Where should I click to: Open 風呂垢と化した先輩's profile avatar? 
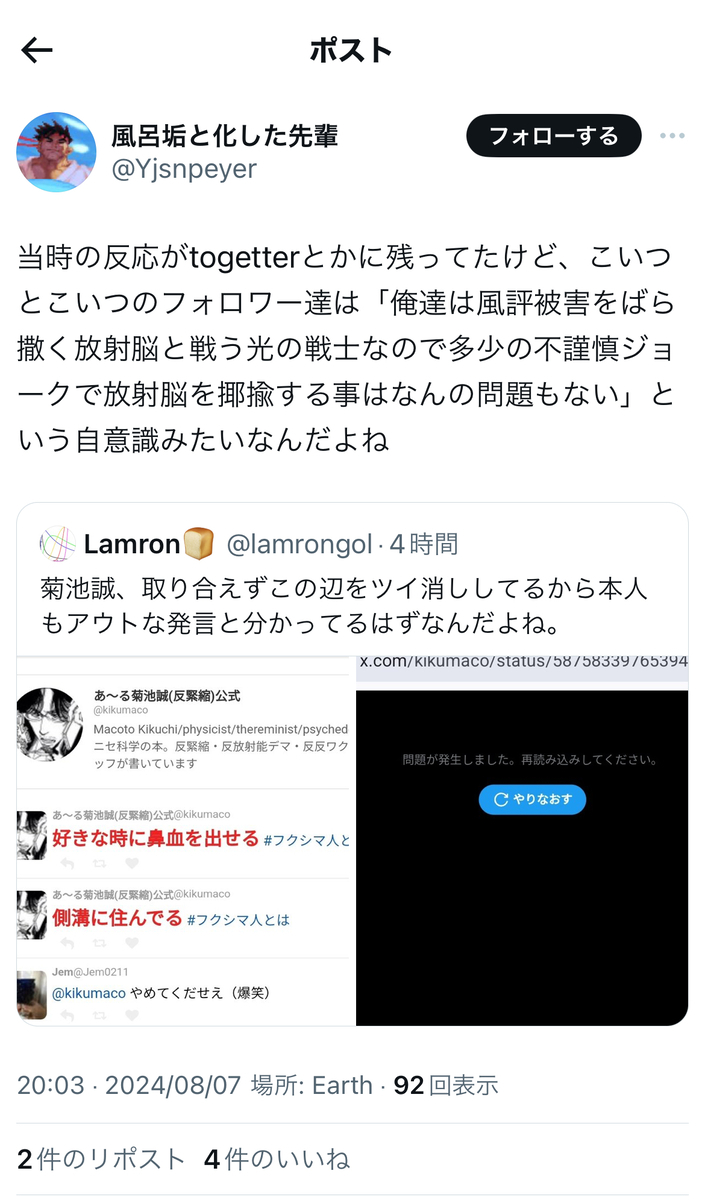pos(56,152)
